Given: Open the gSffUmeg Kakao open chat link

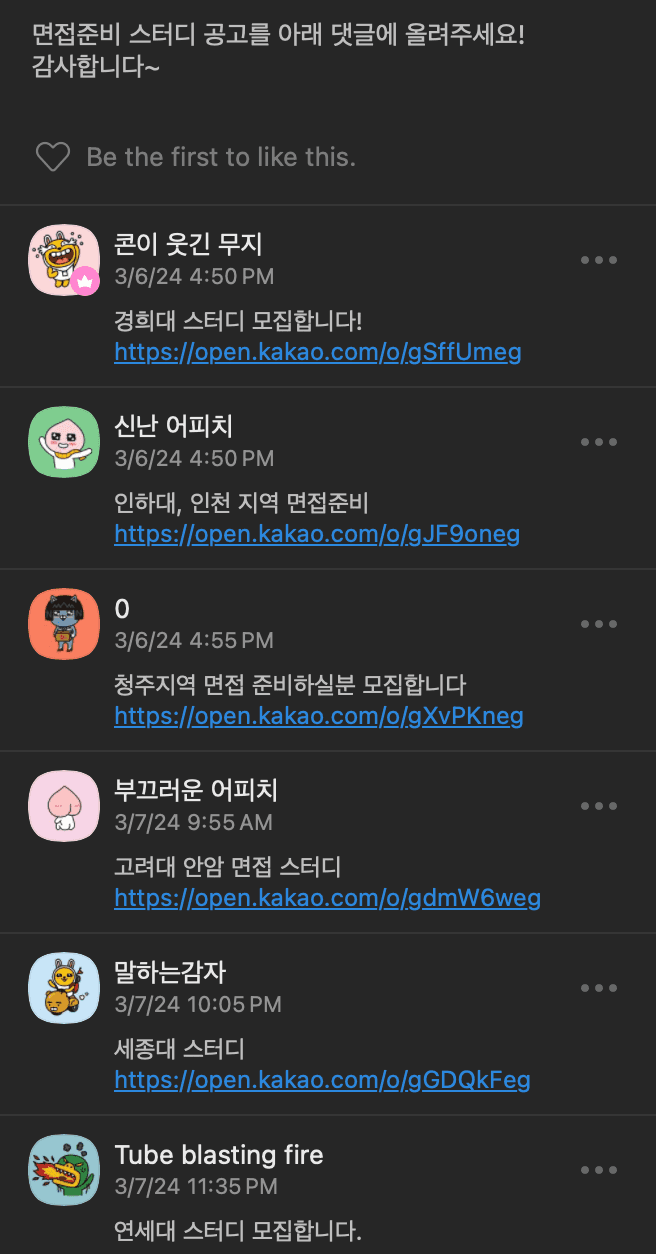Looking at the screenshot, I should tap(317, 352).
